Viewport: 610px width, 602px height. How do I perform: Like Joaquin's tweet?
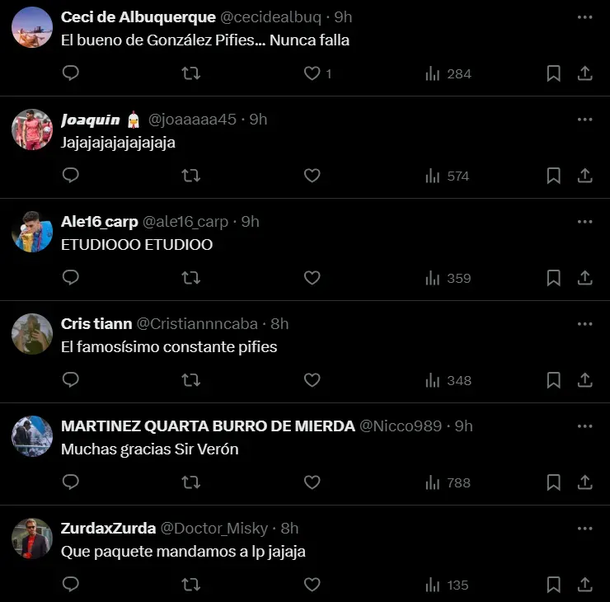point(312,175)
